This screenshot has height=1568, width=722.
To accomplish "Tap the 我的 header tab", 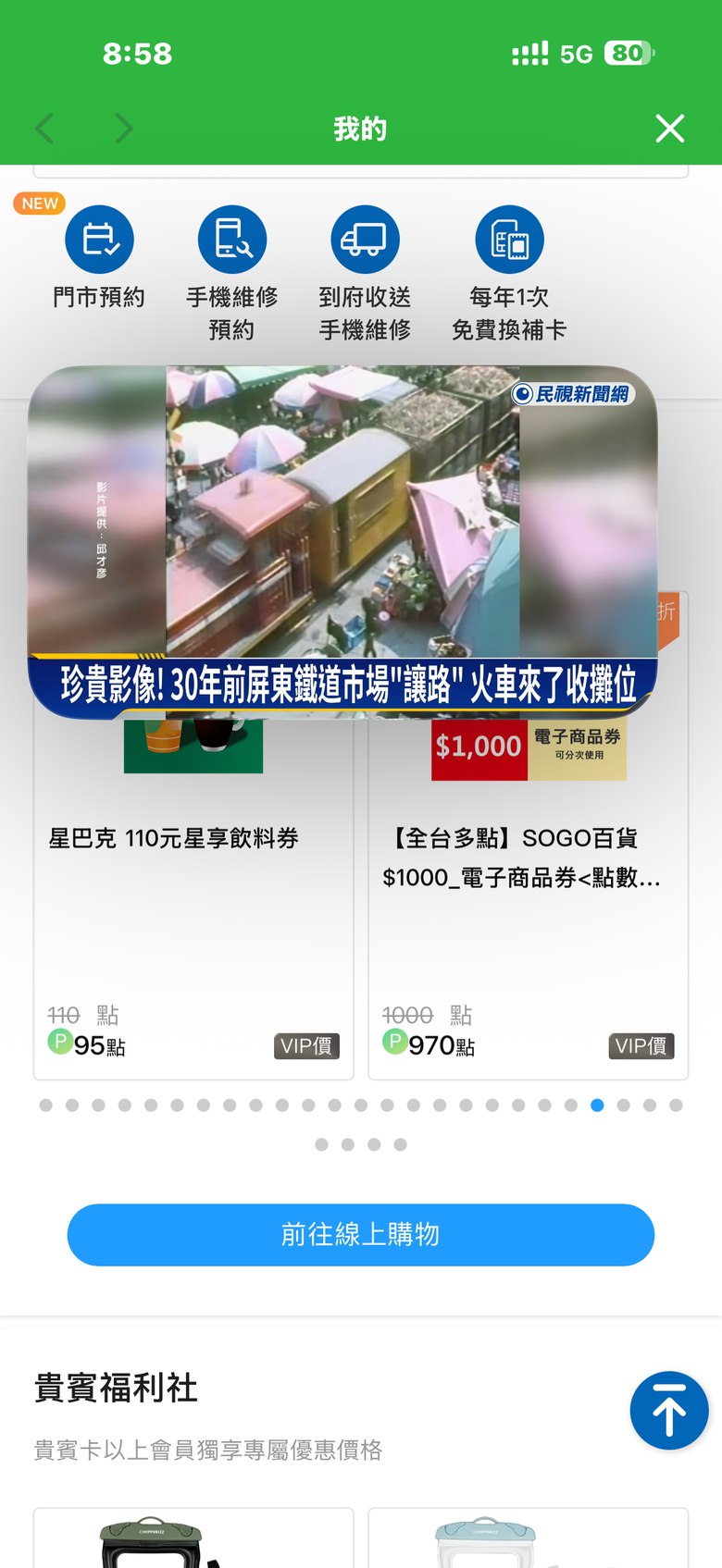I will (x=360, y=128).
